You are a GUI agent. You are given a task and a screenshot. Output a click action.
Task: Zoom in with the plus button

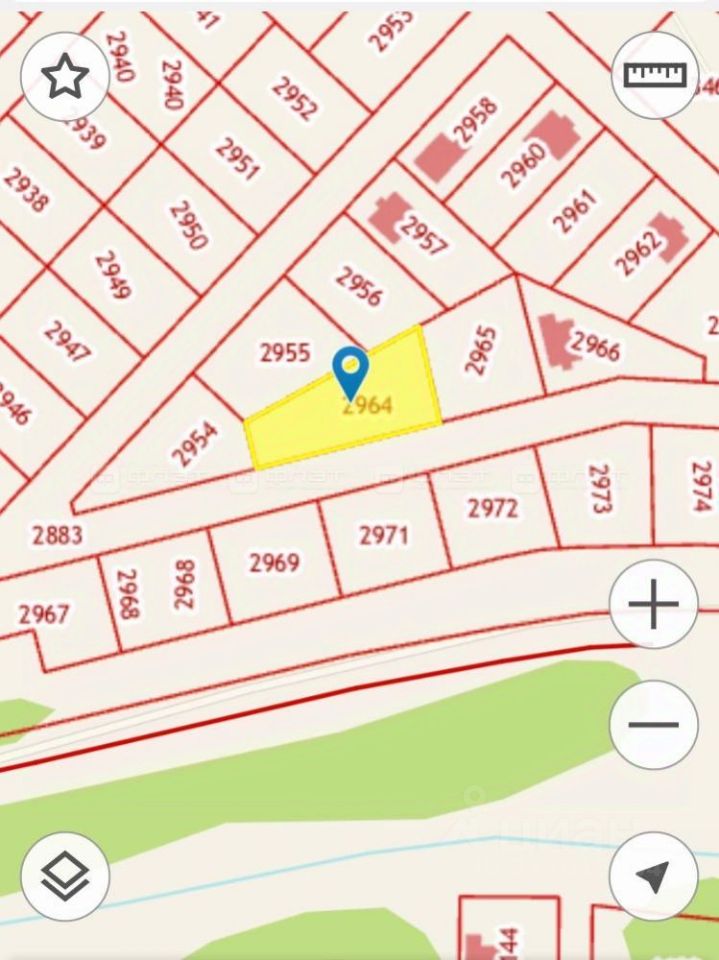654,604
